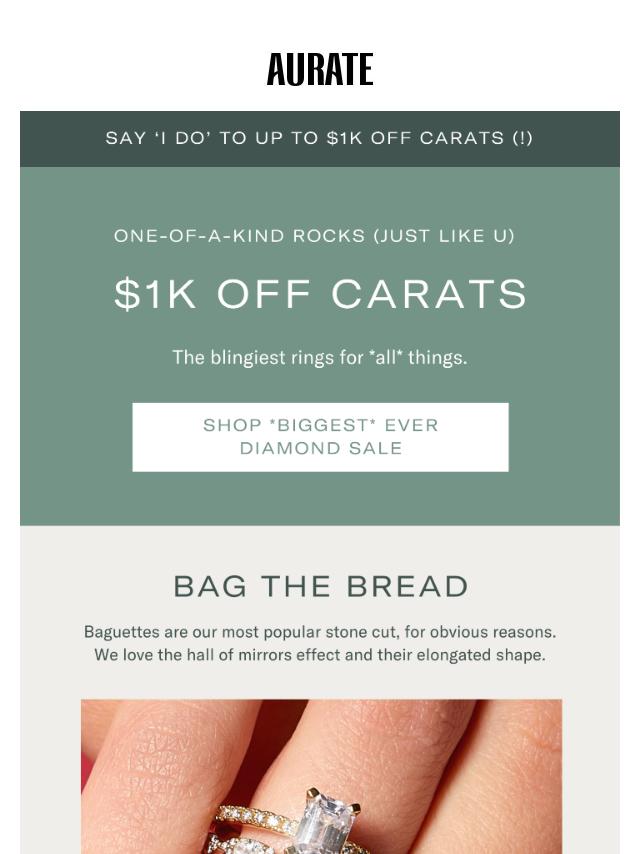The height and width of the screenshot is (854, 640).
Task: Open the 'Say I Do' $1K off banner
Action: pyautogui.click(x=320, y=138)
